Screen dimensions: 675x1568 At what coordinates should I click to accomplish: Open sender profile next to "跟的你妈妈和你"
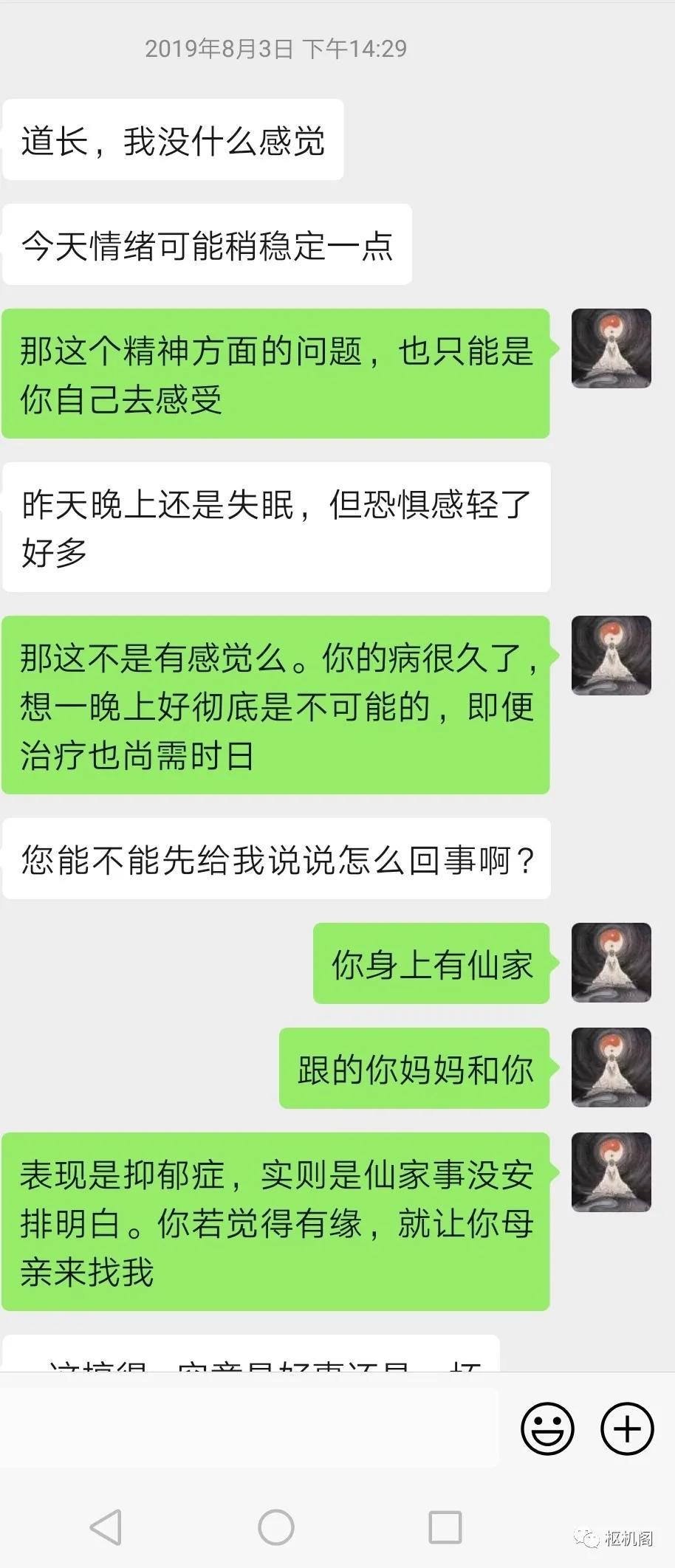(x=611, y=1067)
